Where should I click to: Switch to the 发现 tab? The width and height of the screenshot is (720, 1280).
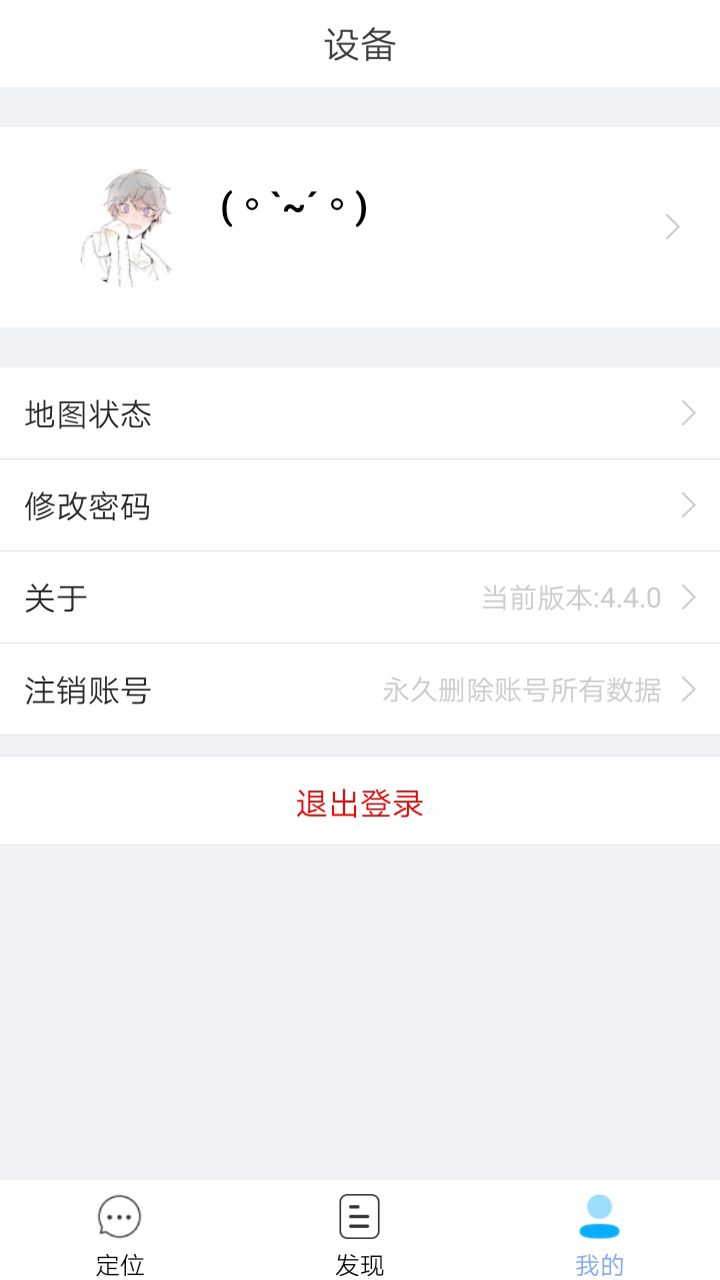[x=358, y=1230]
